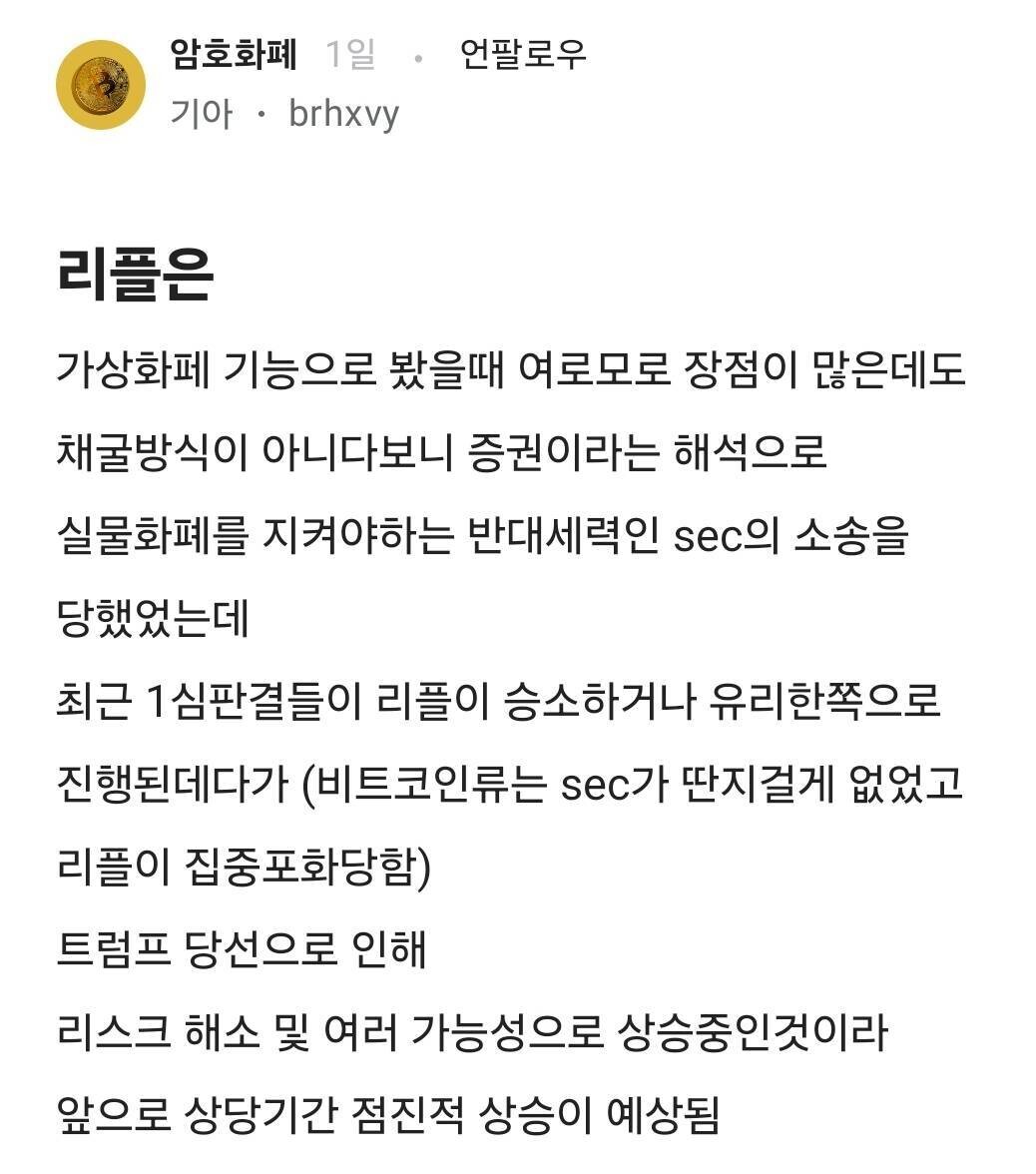Viewport: 1036px width, 1174px height.
Task: Open the brhxvy user identifier
Action: [342, 114]
